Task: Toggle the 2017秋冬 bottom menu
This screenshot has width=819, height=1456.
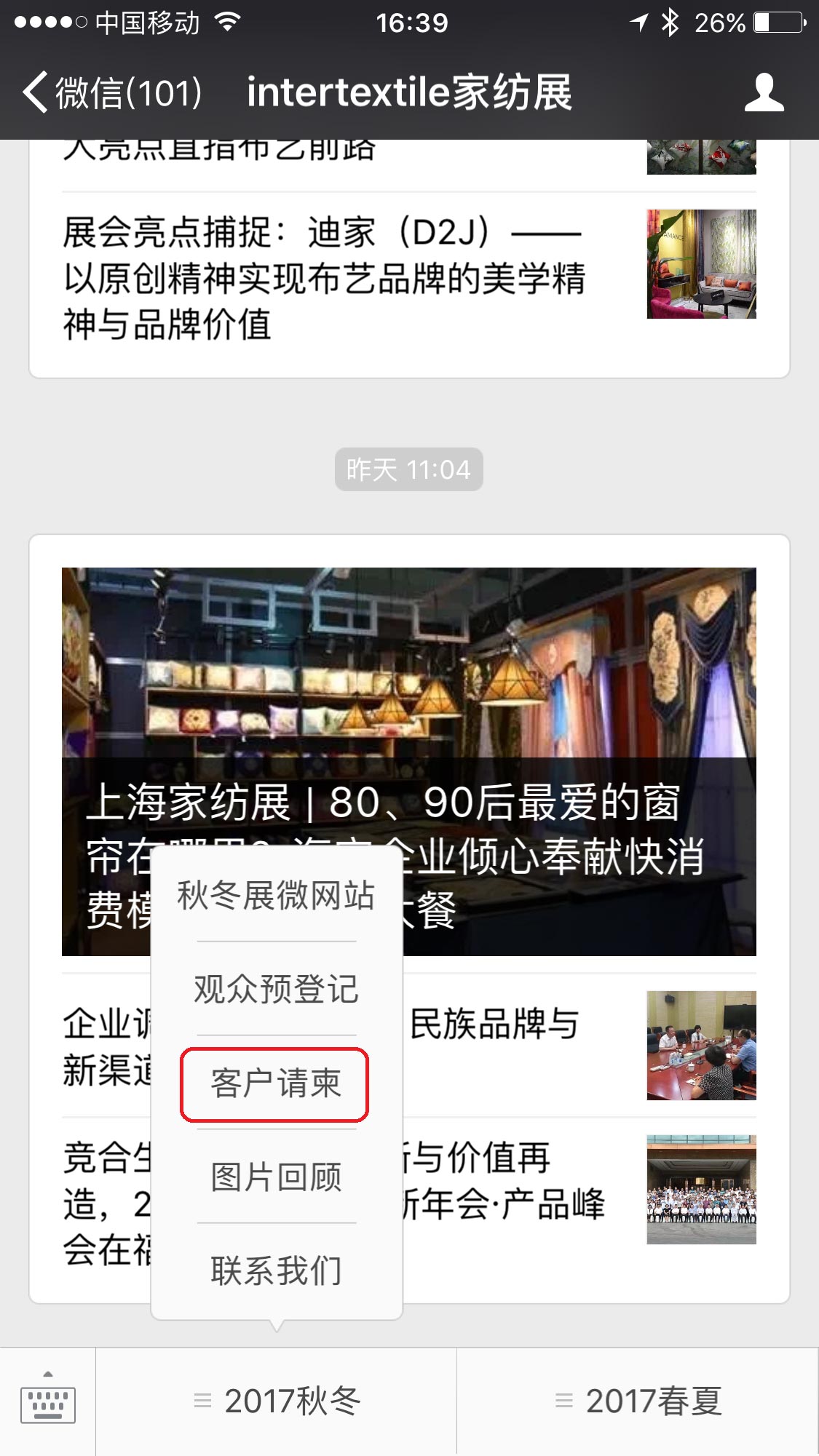Action: 277,1401
